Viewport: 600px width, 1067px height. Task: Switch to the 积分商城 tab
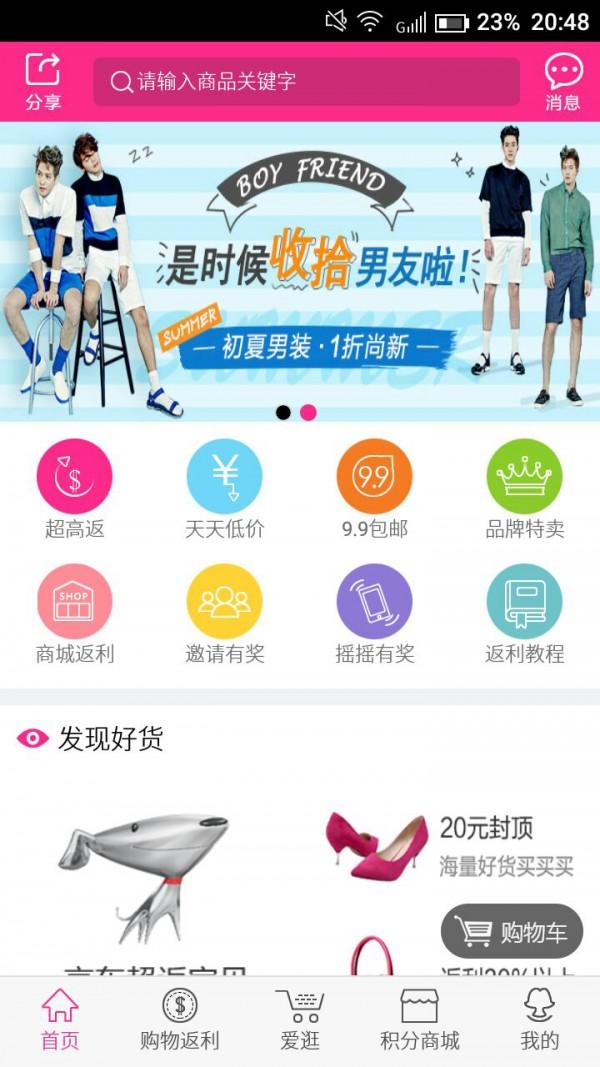[x=419, y=1020]
